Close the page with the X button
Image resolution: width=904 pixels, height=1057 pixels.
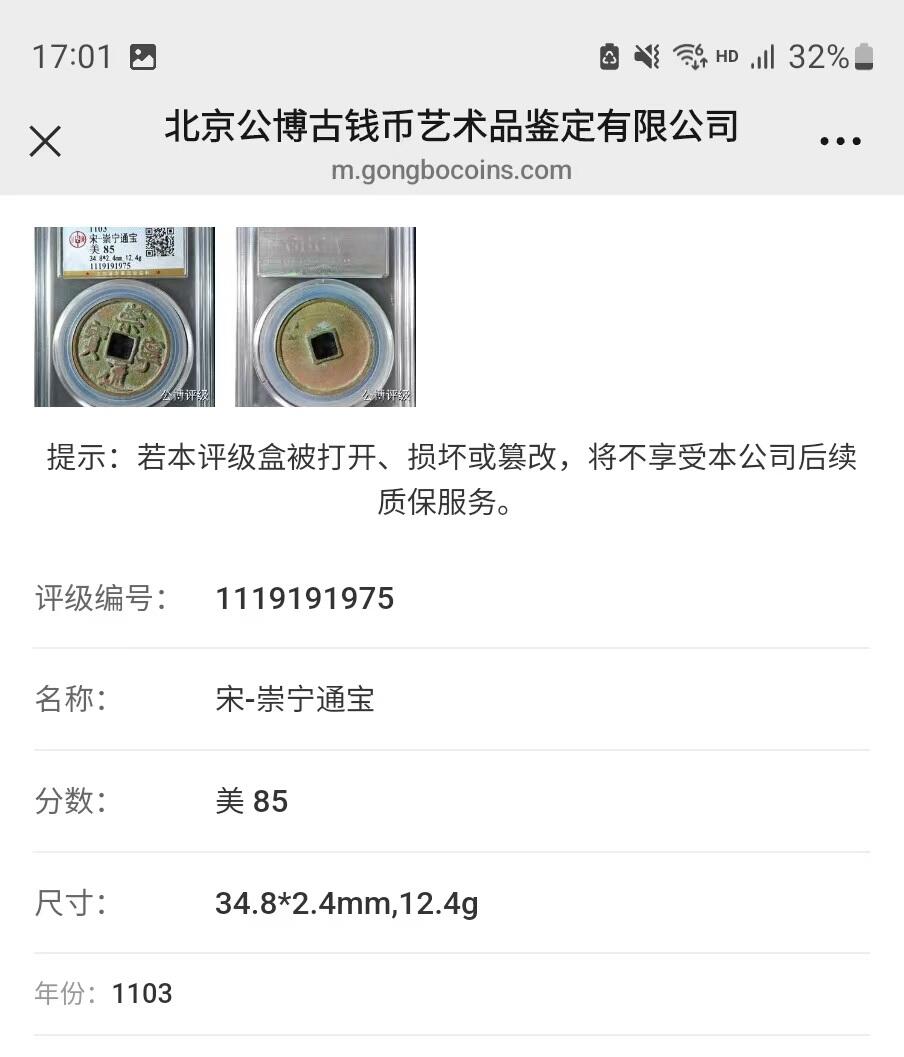[45, 142]
